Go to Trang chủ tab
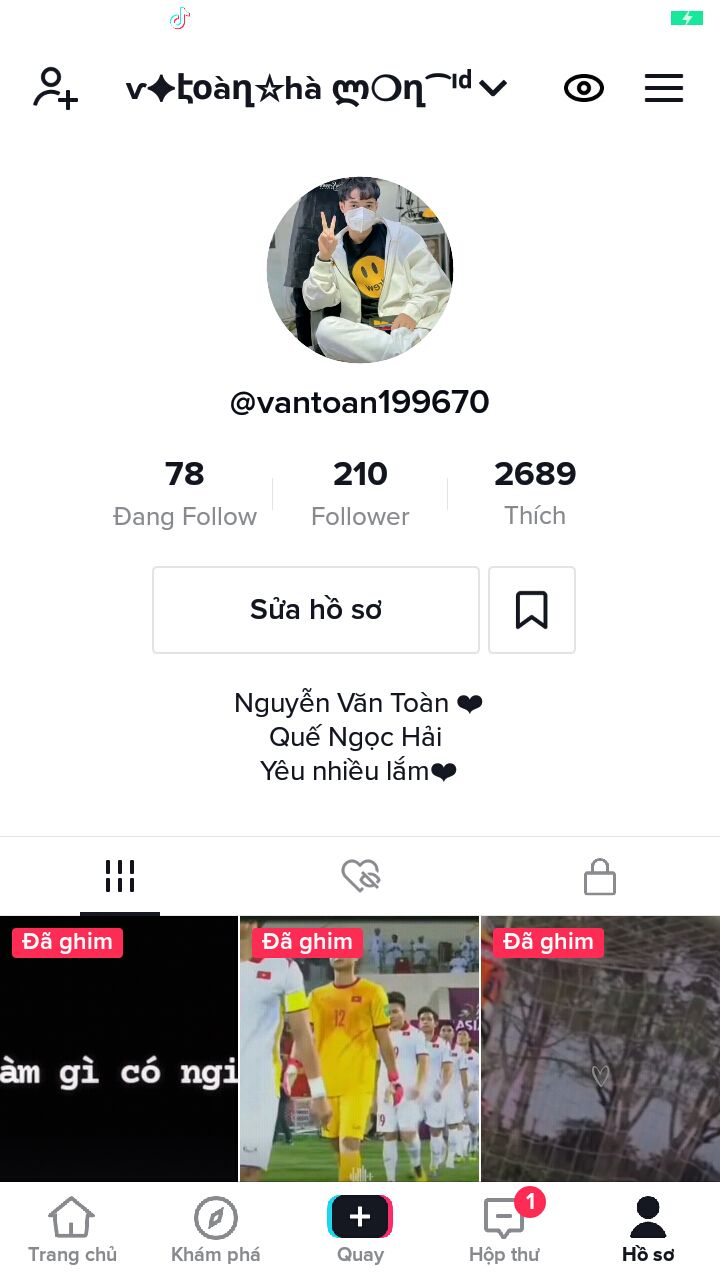The image size is (720, 1280). click(72, 1232)
